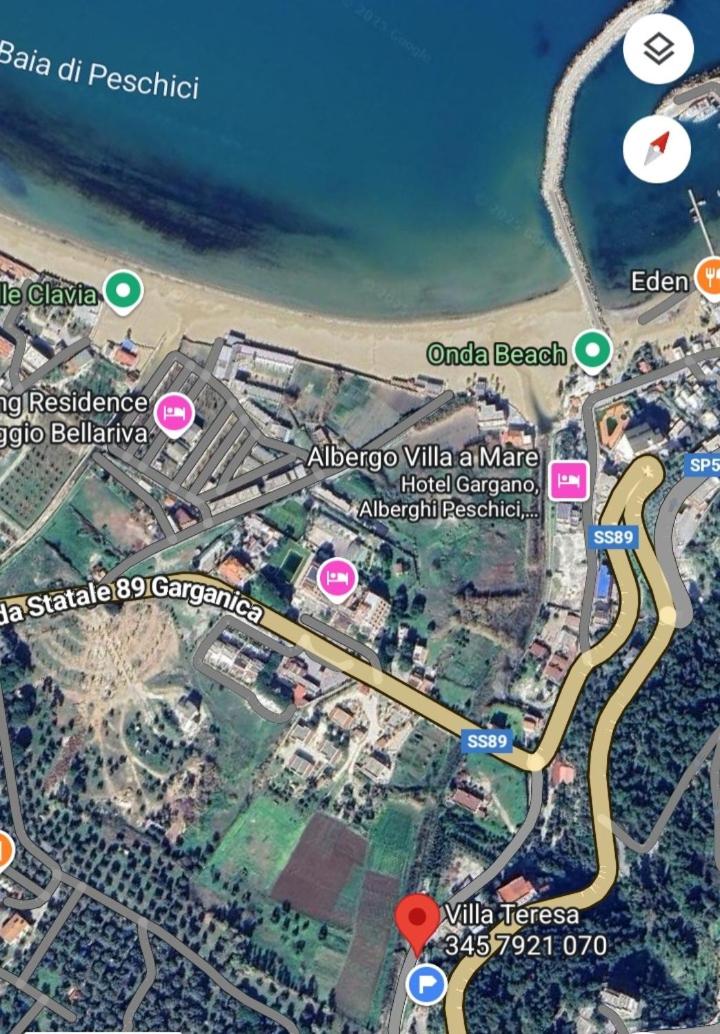Screen dimensions: 720x1034
Task: Select the Onda Beach map marker
Action: [592, 351]
